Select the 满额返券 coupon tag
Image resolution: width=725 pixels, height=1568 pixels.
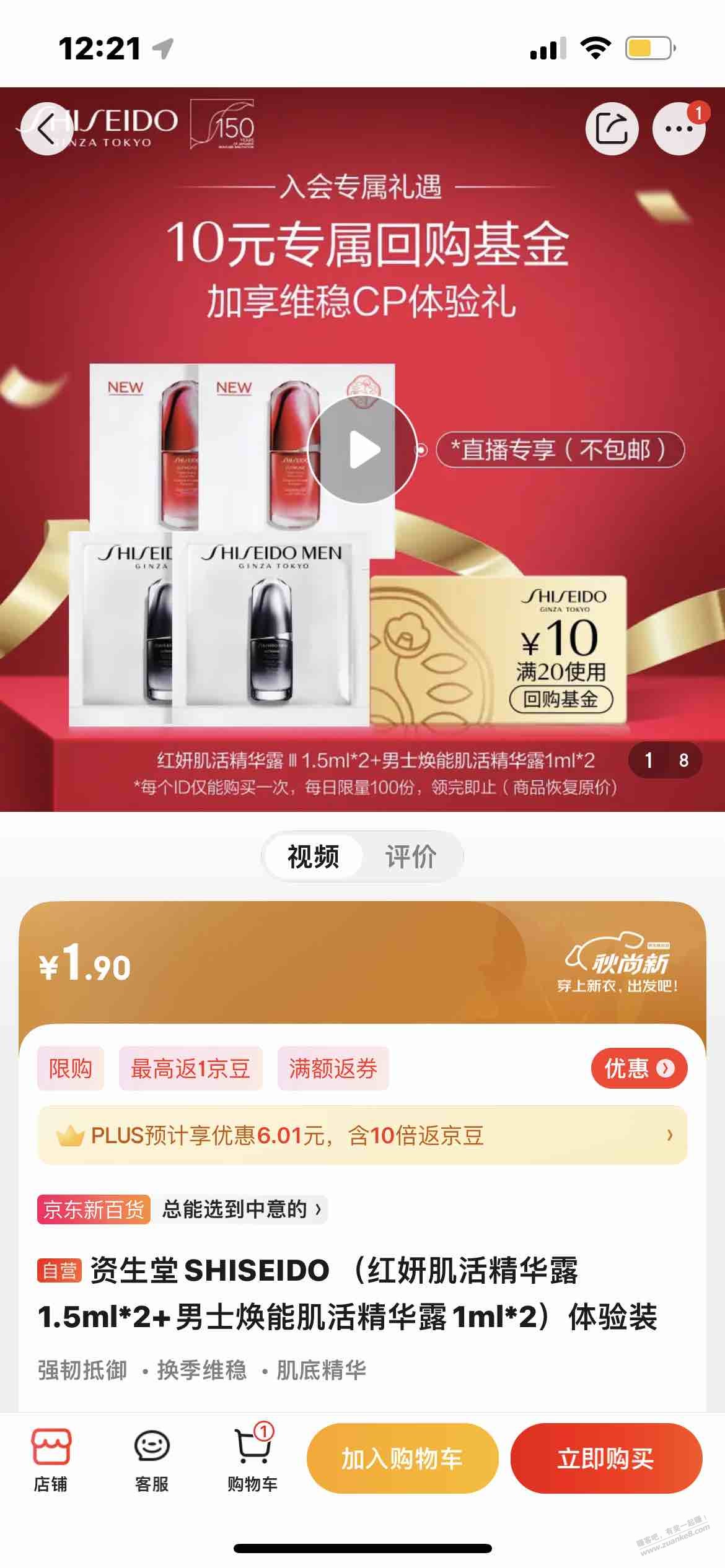[333, 1069]
